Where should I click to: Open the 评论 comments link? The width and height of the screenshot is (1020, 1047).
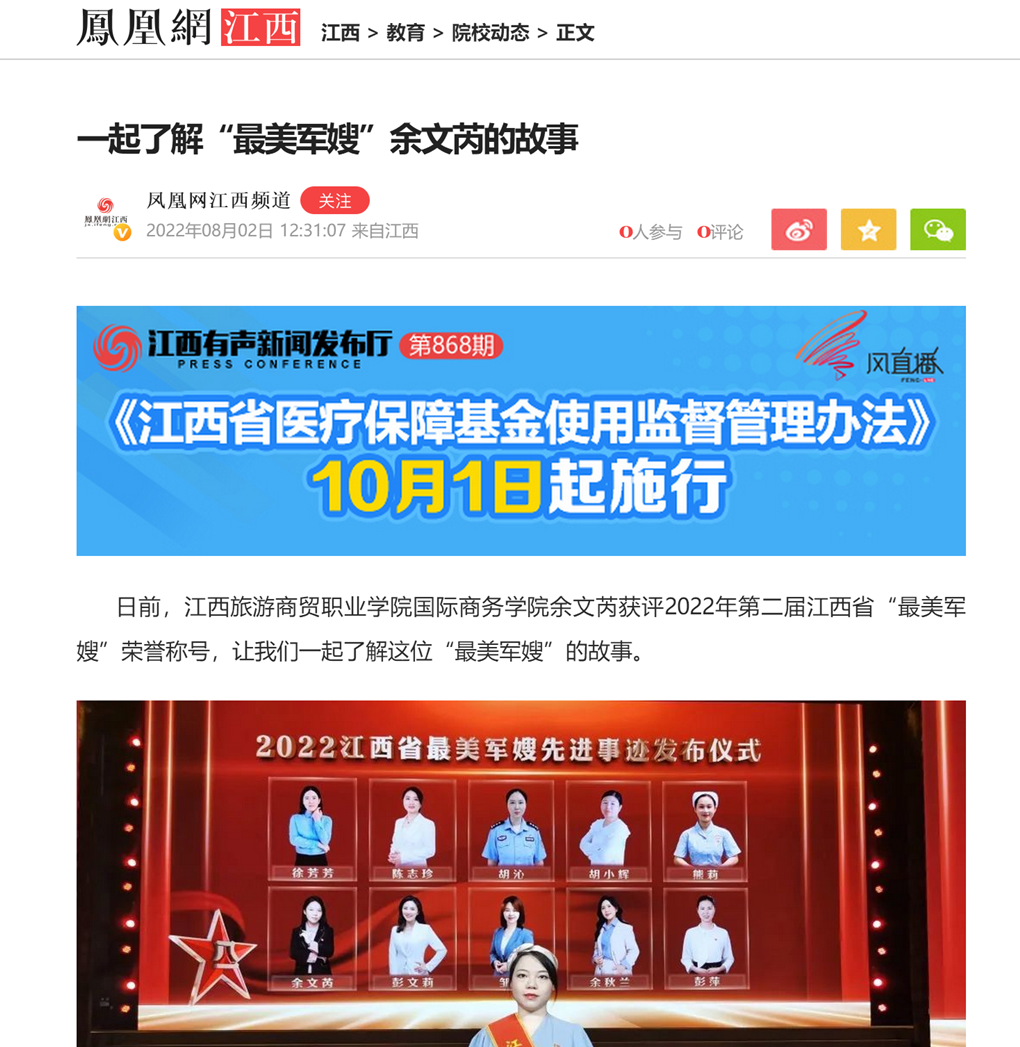(x=721, y=232)
